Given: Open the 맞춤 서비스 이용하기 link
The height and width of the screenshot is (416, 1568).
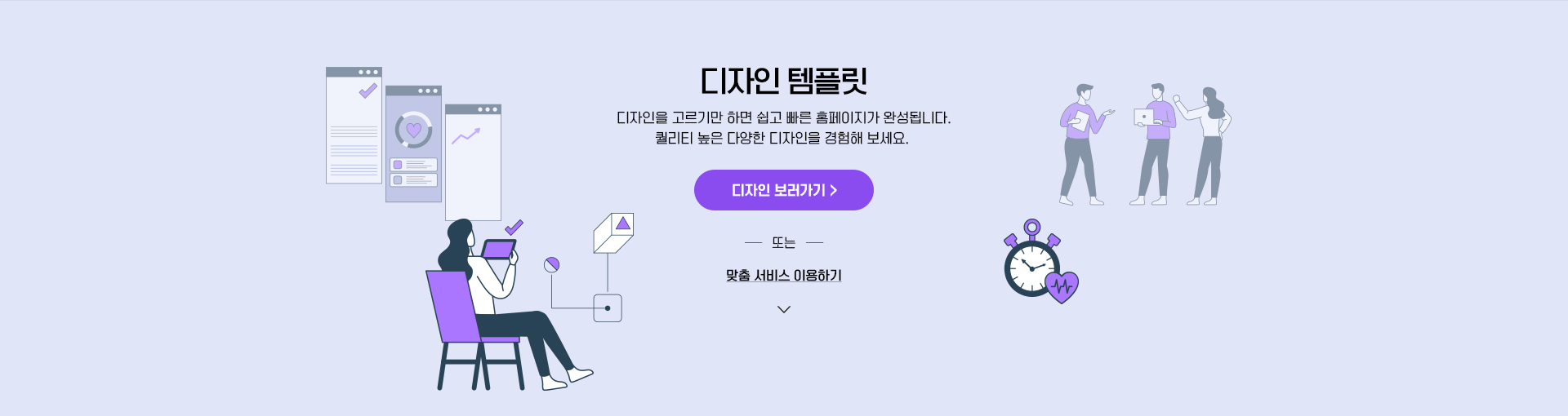Looking at the screenshot, I should click(x=783, y=276).
